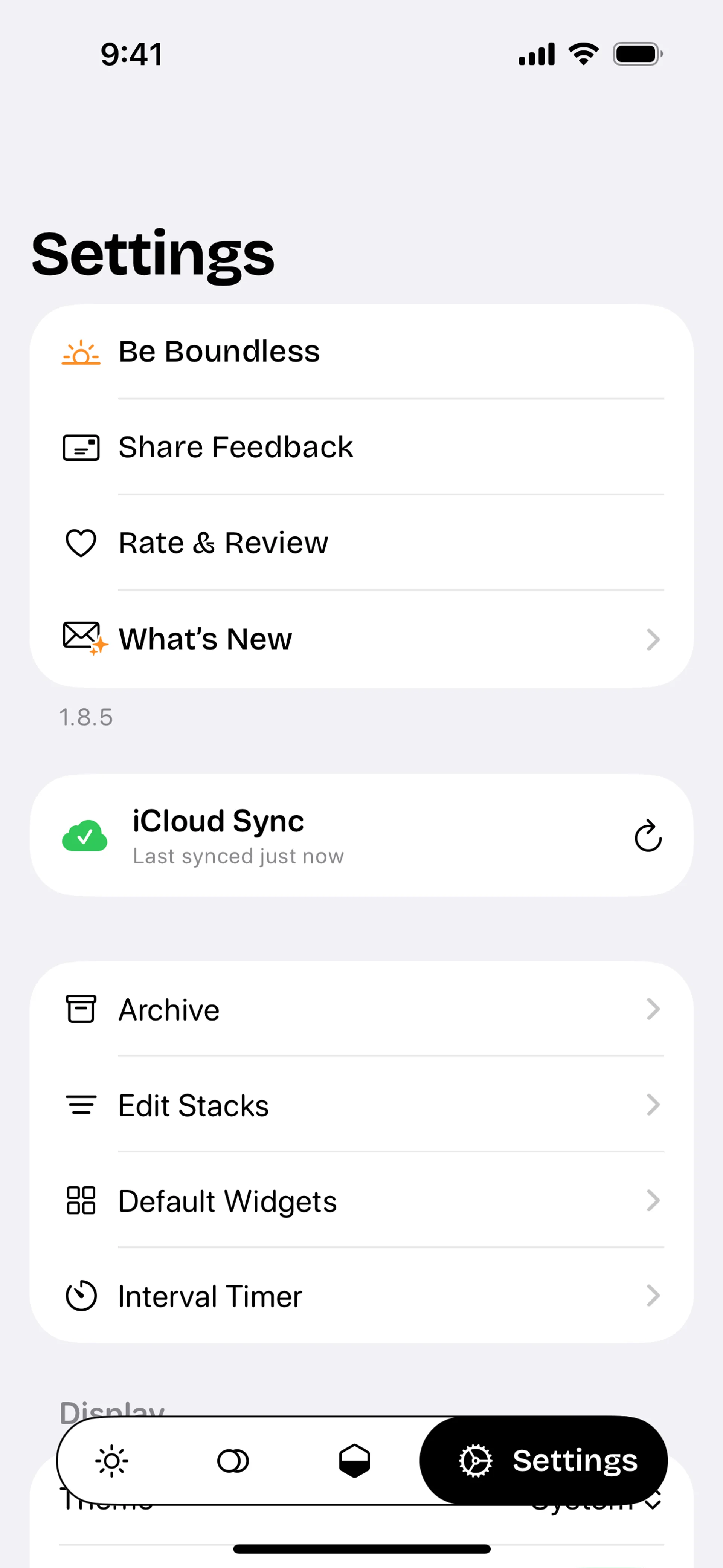
Task: Open Share Feedback
Action: pyautogui.click(x=361, y=448)
